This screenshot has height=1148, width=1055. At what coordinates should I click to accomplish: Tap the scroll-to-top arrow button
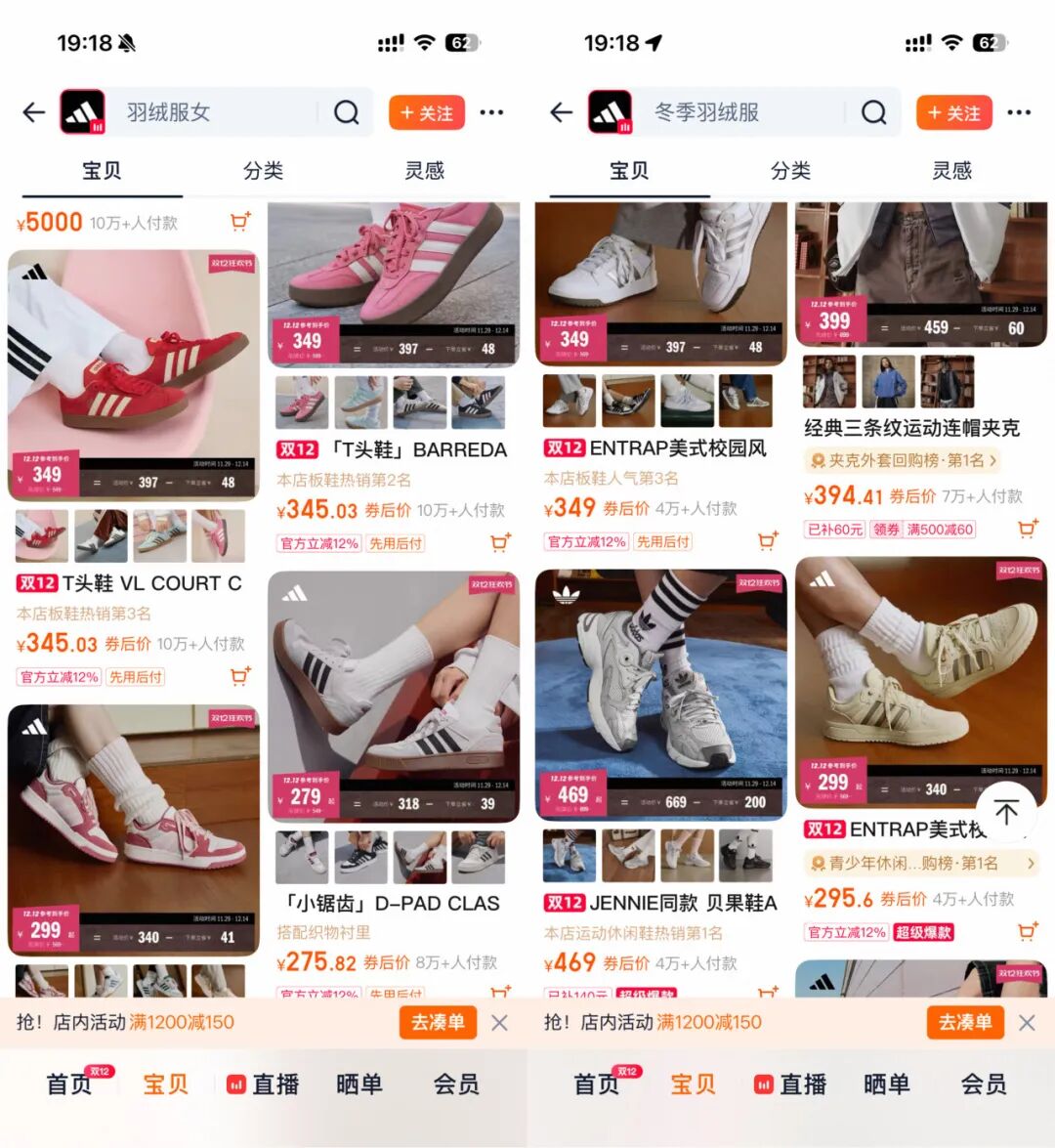(x=1006, y=811)
